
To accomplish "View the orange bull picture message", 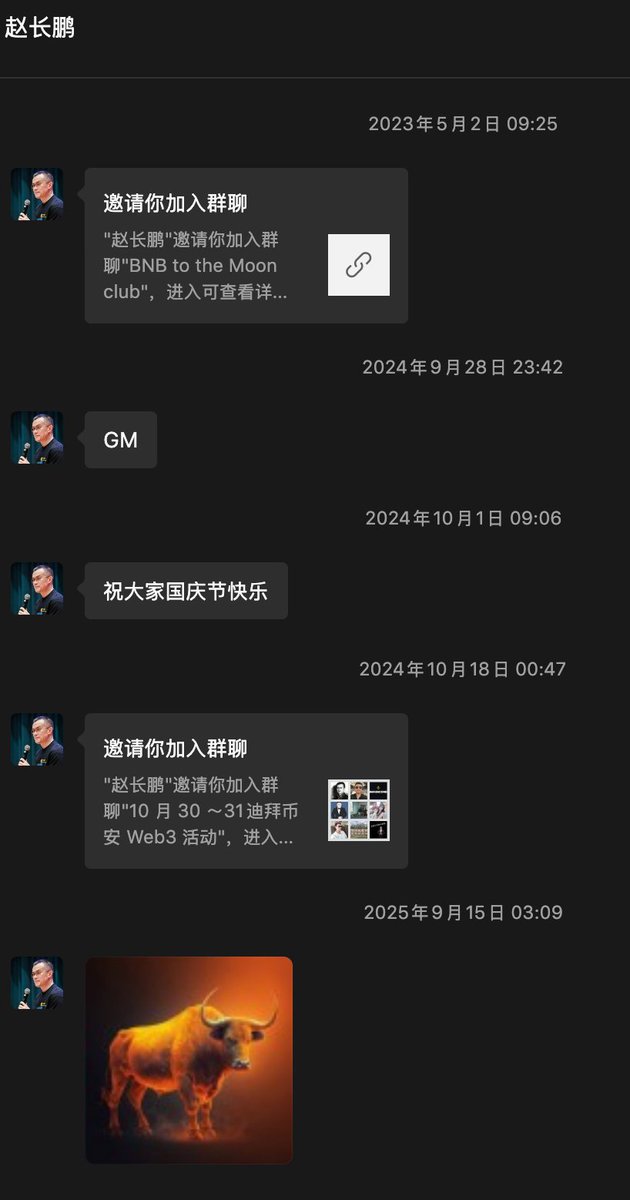I will [189, 1060].
